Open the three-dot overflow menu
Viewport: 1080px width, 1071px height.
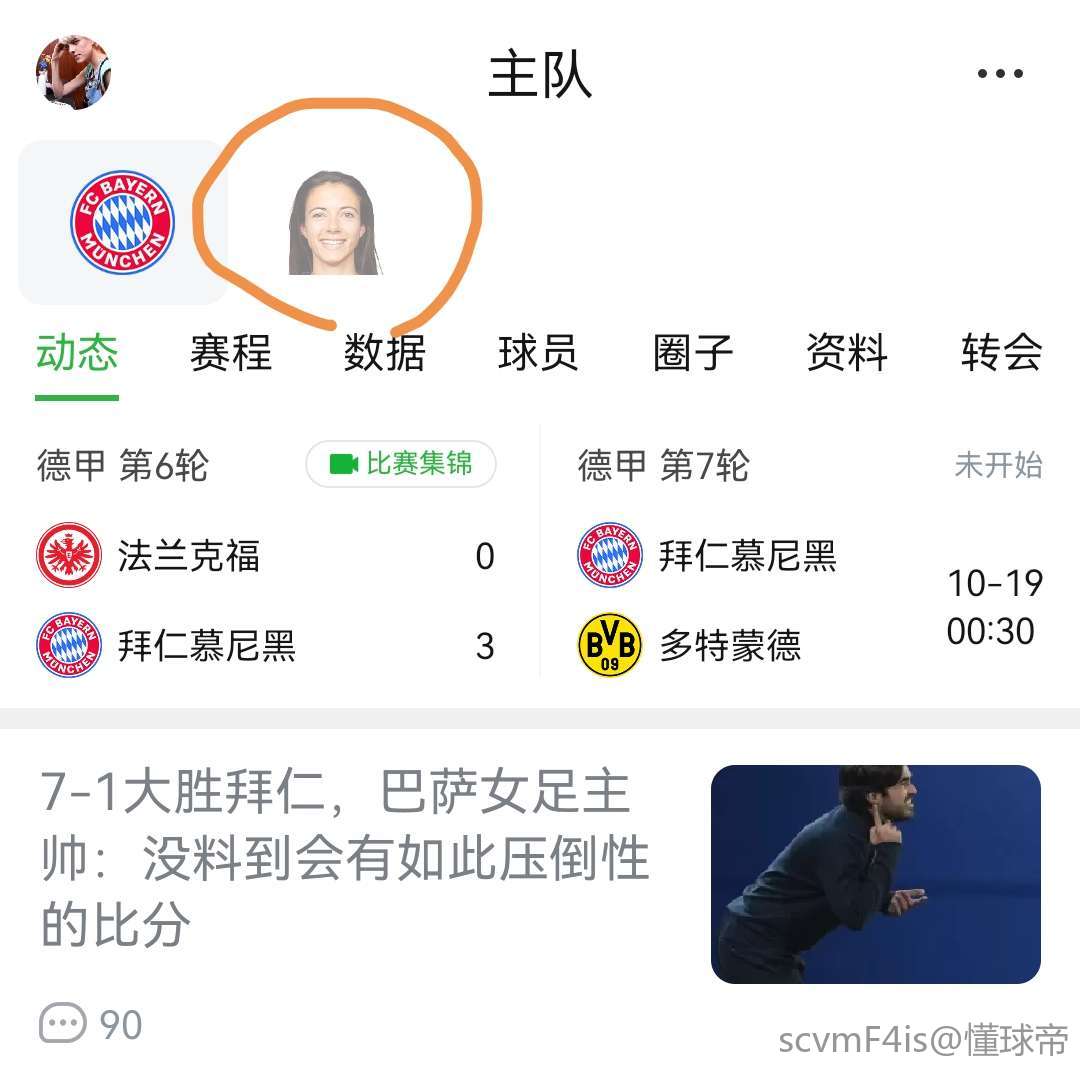tap(999, 74)
